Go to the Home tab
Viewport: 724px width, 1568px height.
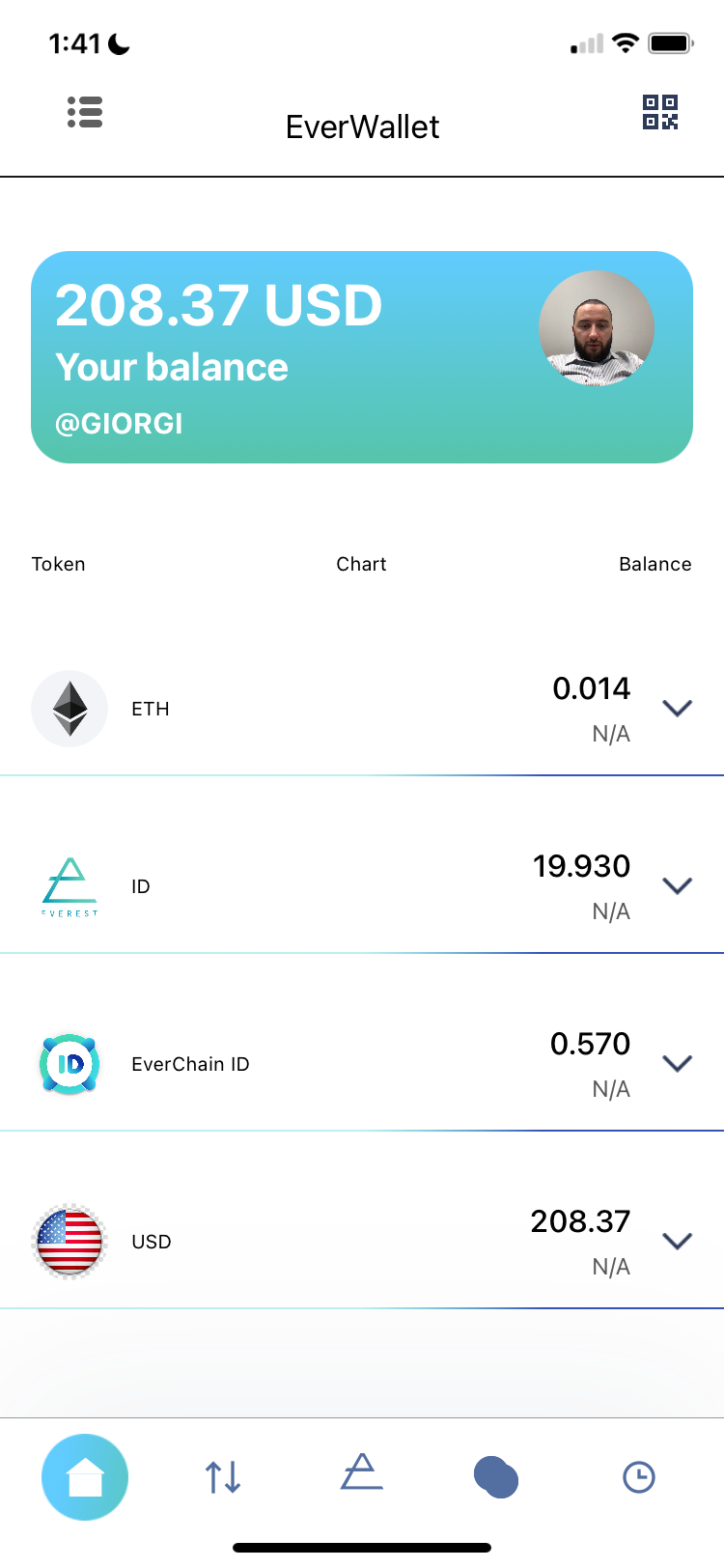coord(85,1477)
